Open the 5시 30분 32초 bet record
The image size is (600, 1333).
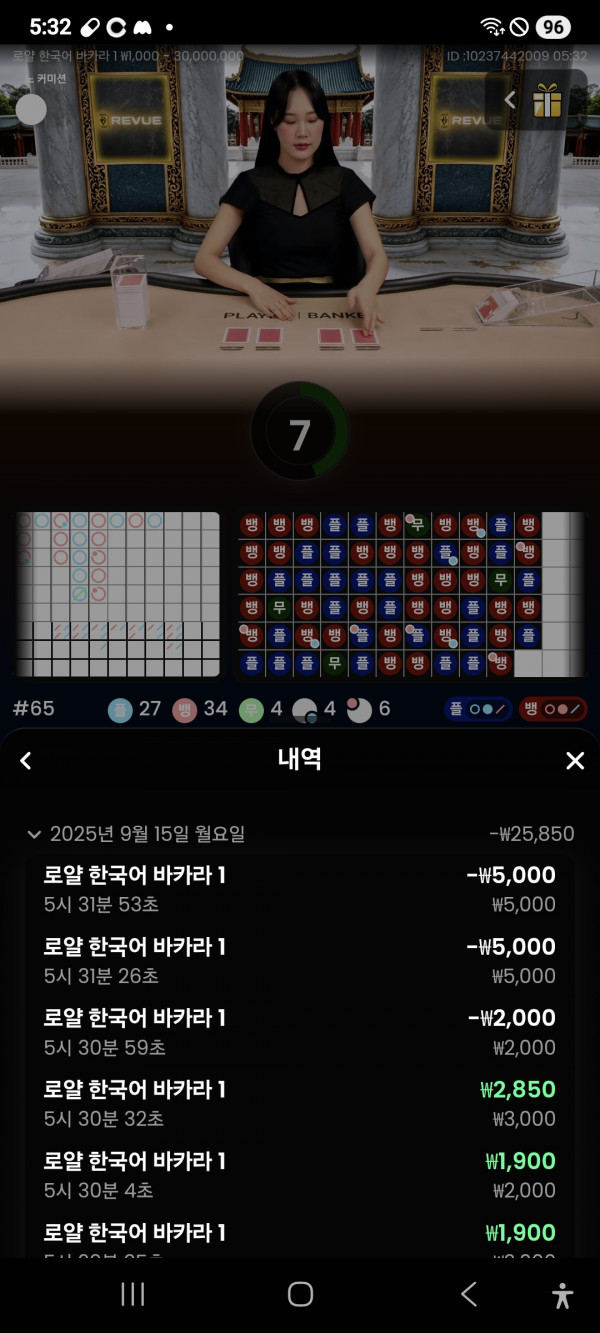click(300, 1103)
